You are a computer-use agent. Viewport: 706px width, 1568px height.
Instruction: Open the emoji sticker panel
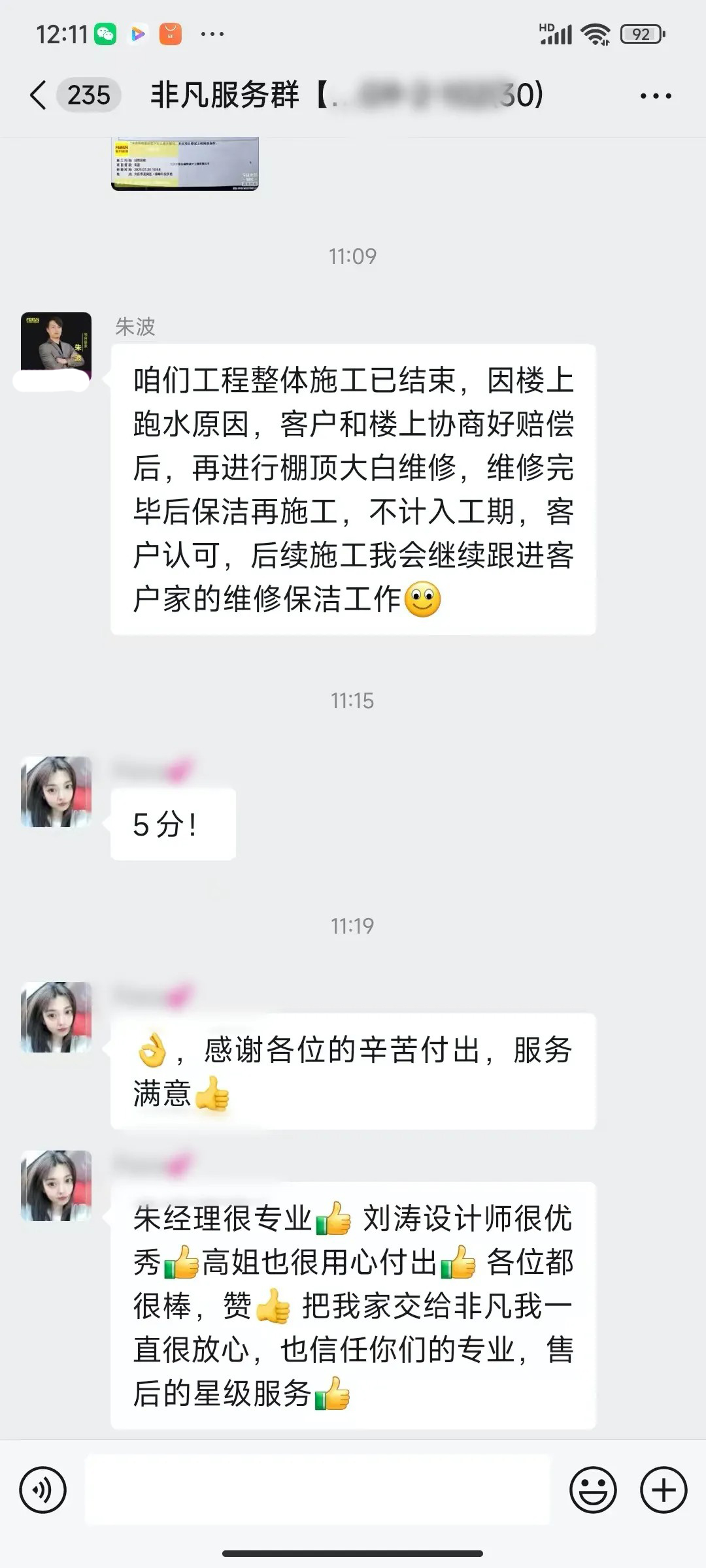tap(593, 1490)
